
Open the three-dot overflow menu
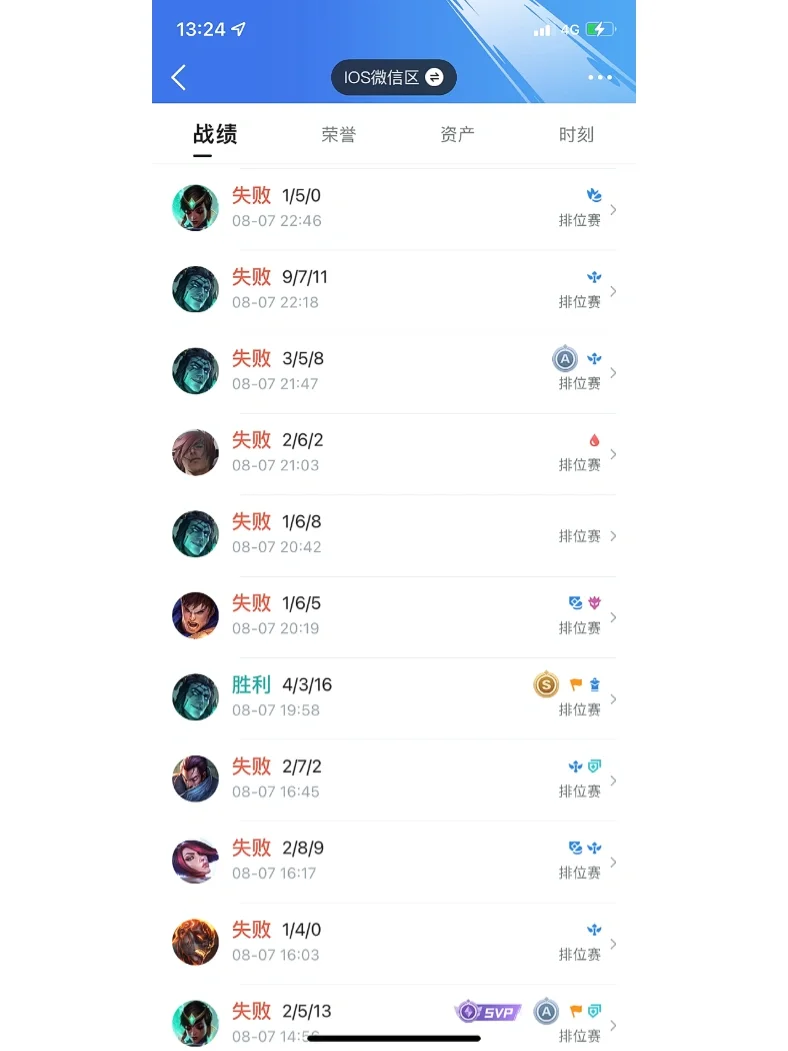coord(599,78)
